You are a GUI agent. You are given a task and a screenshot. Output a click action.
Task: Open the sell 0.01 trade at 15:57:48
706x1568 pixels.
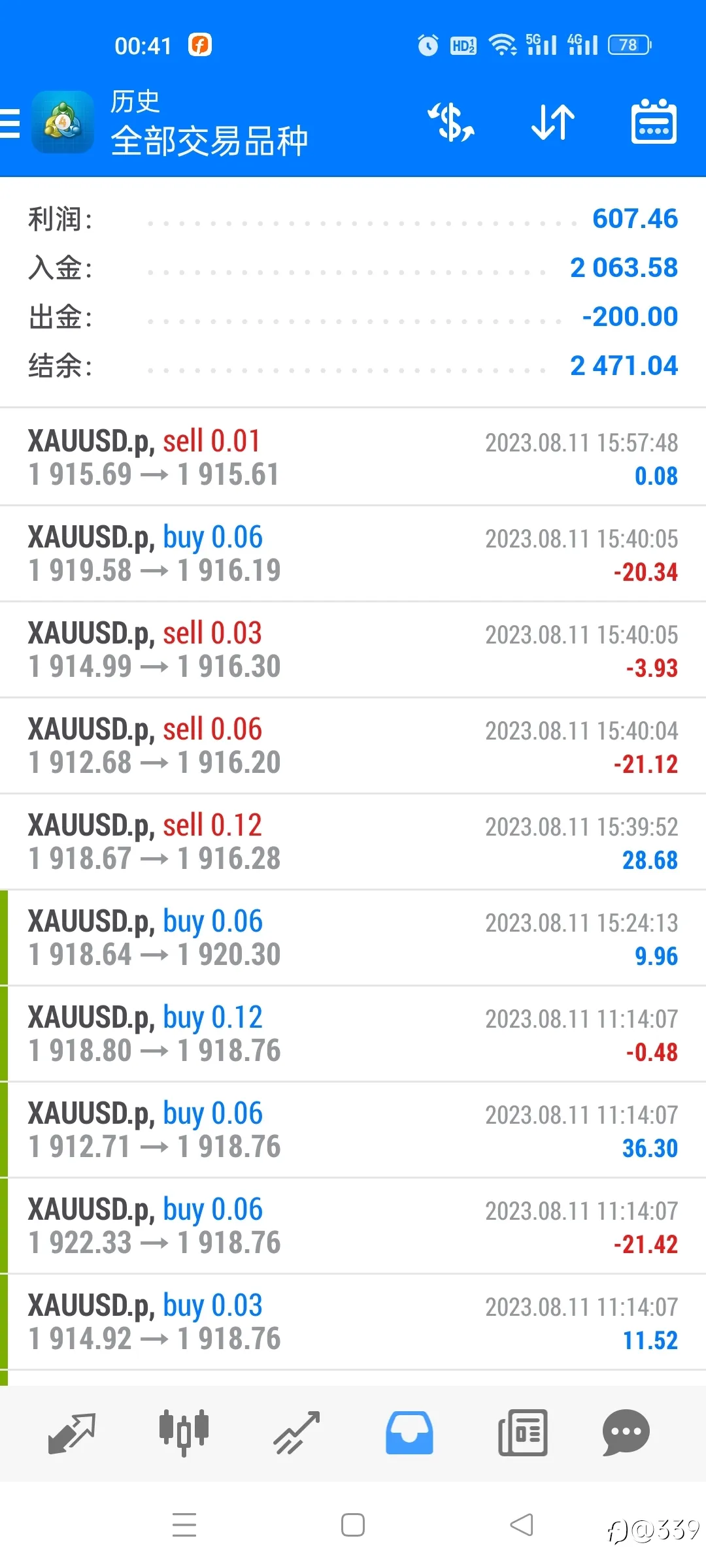click(x=353, y=457)
